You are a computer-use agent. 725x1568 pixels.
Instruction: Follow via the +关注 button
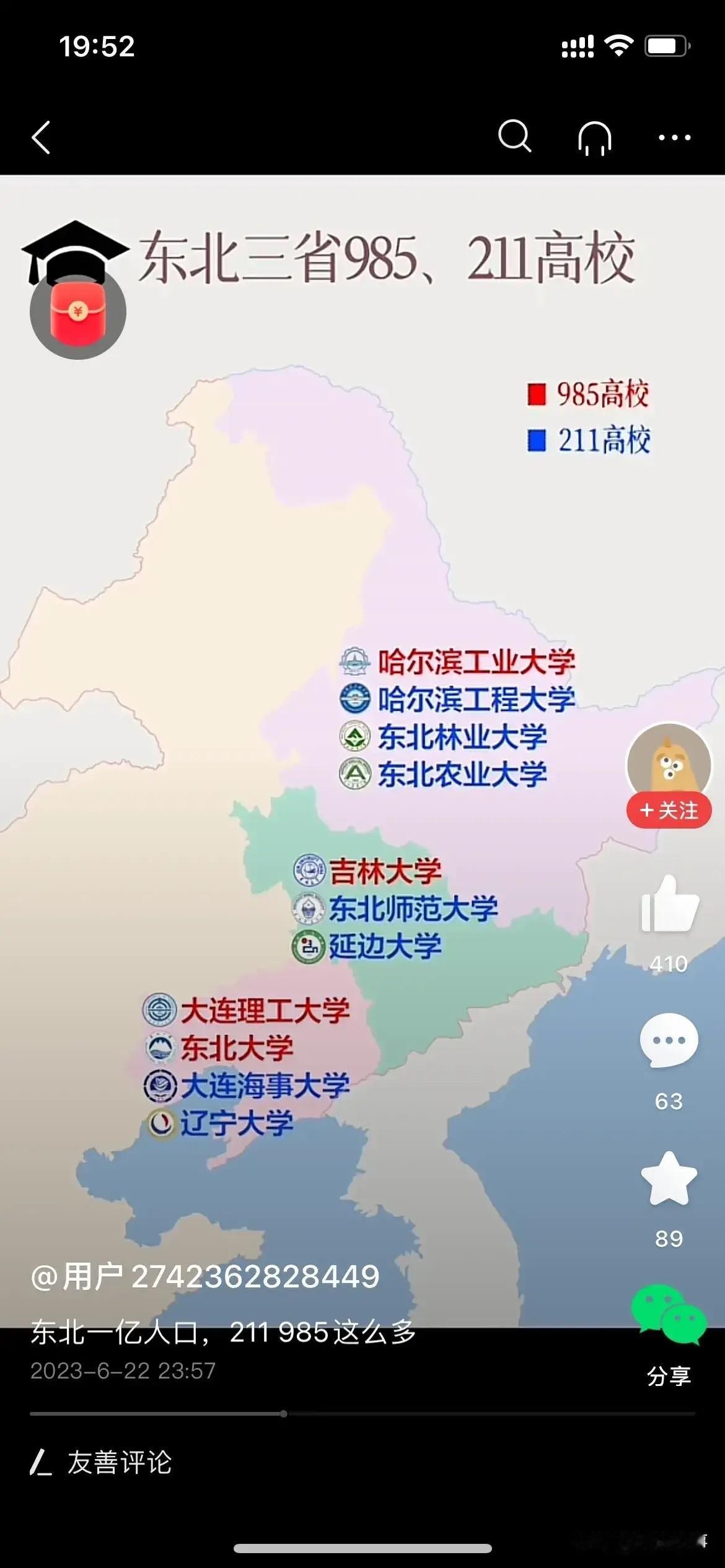(669, 808)
